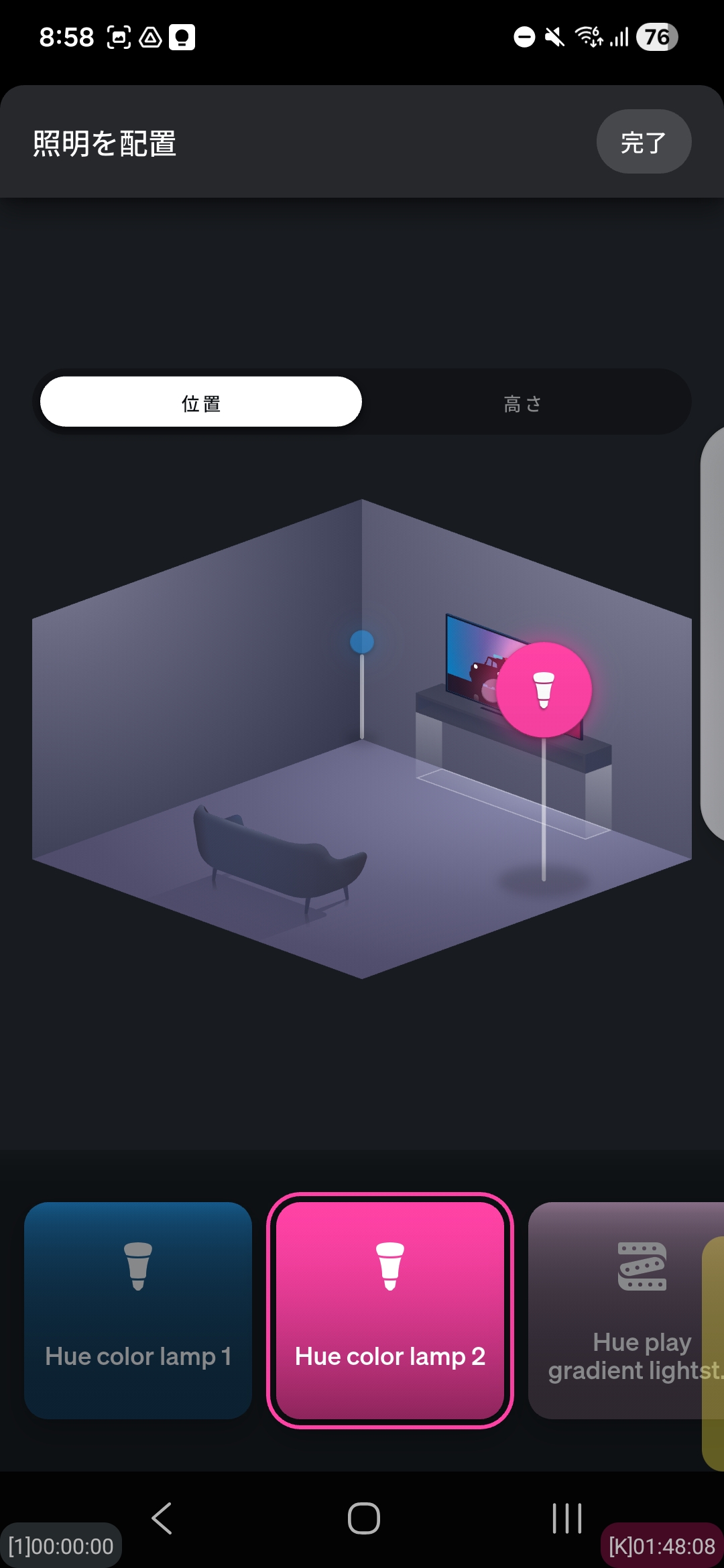The height and width of the screenshot is (1568, 724).
Task: Tap the 完了 done button
Action: (643, 142)
